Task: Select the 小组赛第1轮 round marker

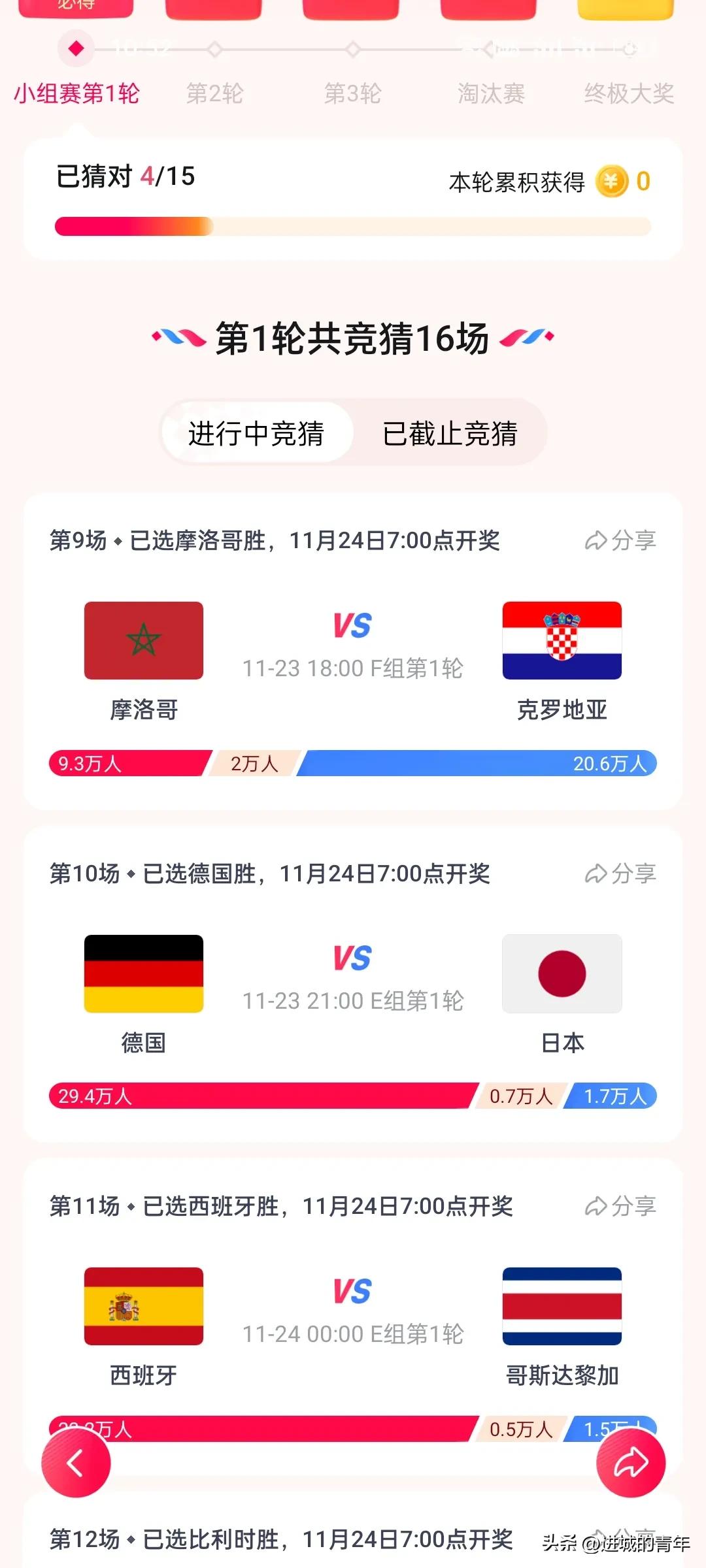Action: click(x=76, y=93)
